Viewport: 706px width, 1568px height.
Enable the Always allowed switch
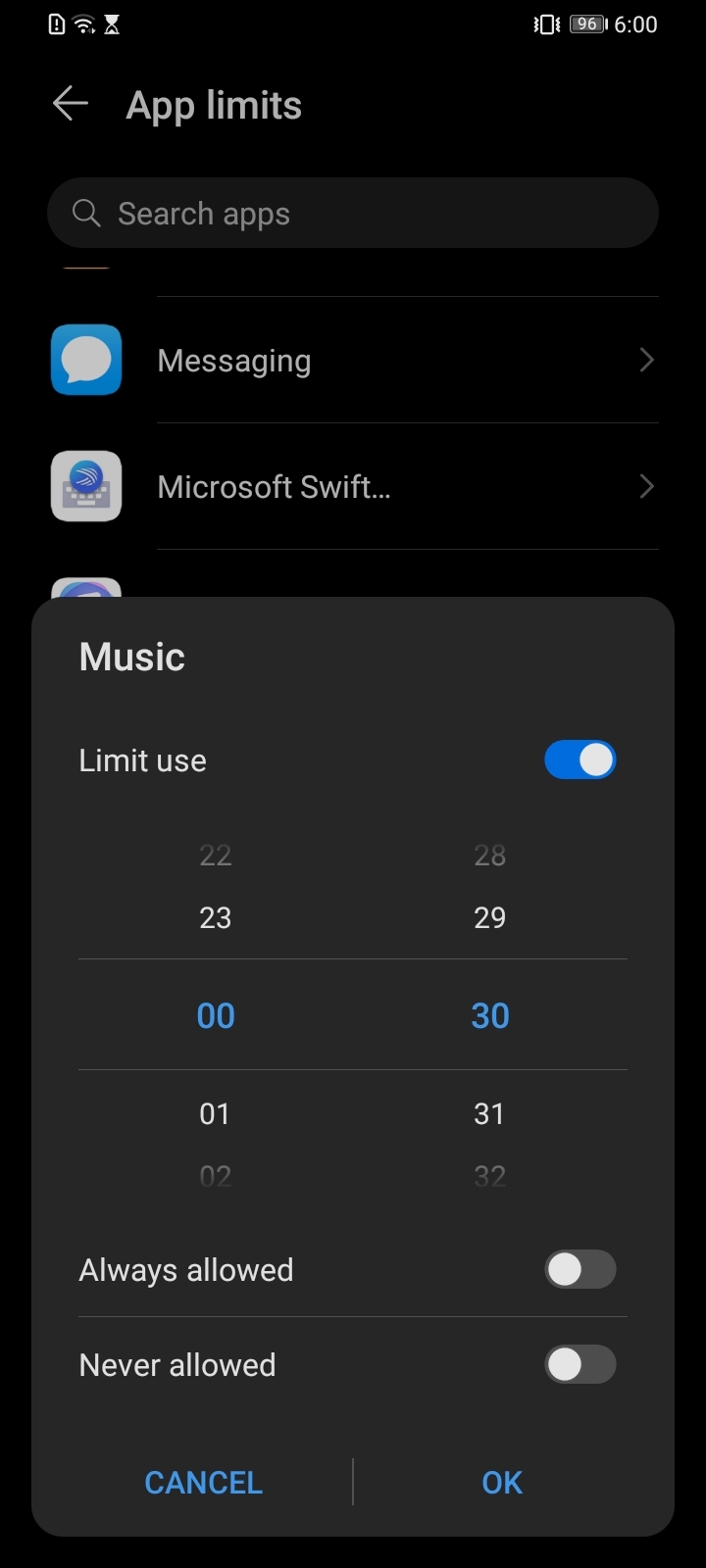tap(580, 1270)
